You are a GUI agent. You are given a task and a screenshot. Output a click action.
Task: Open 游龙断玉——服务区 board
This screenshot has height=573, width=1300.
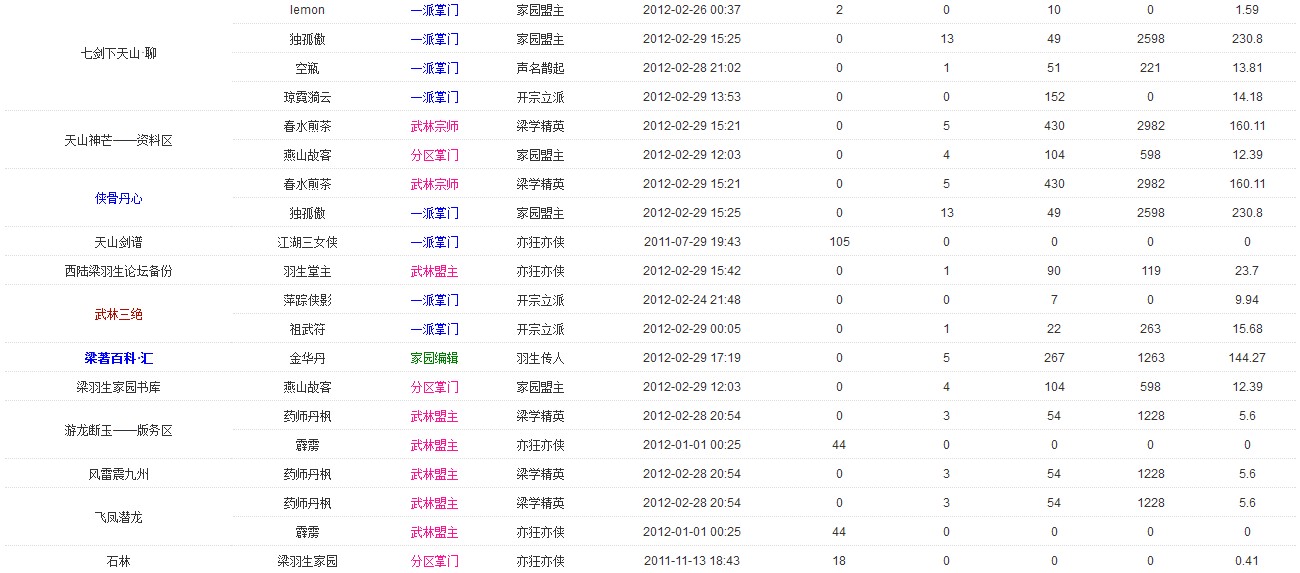[118, 431]
